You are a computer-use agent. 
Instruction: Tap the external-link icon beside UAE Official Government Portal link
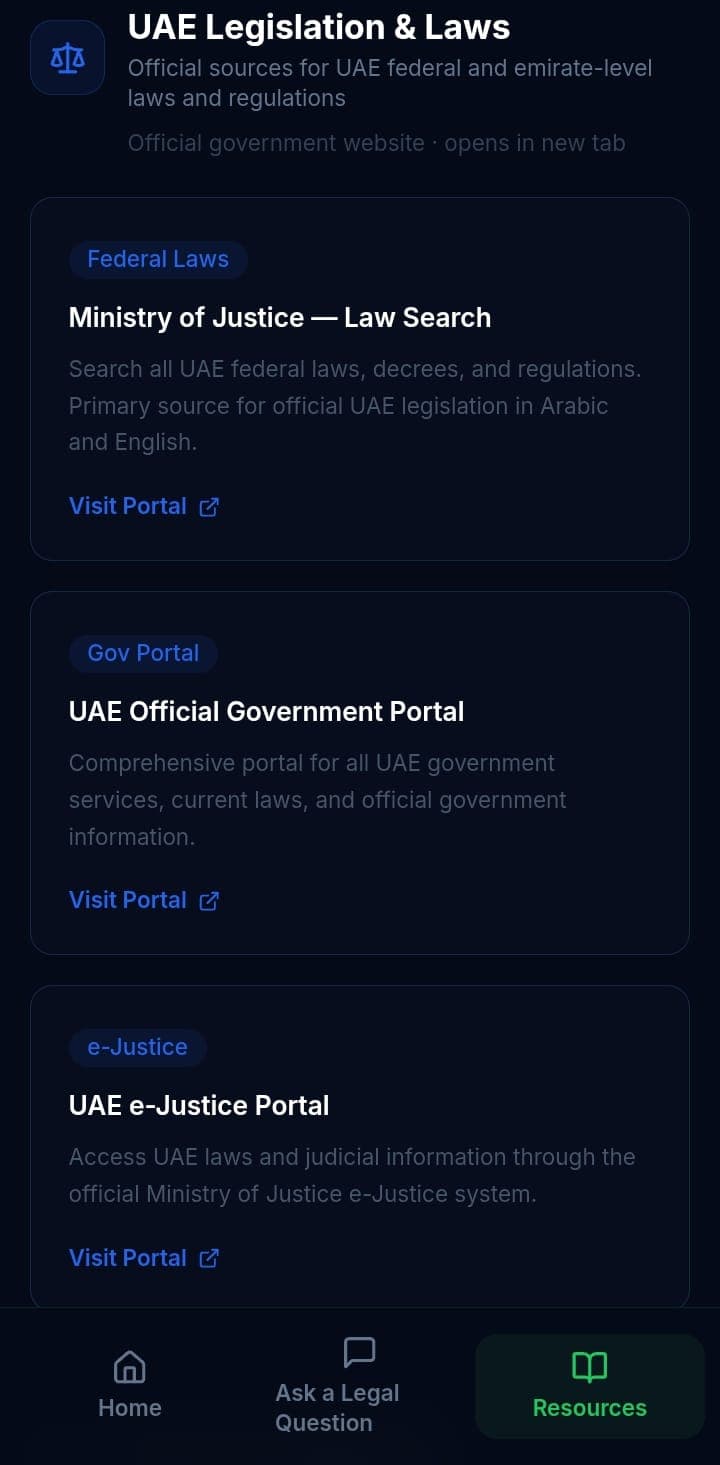(208, 901)
